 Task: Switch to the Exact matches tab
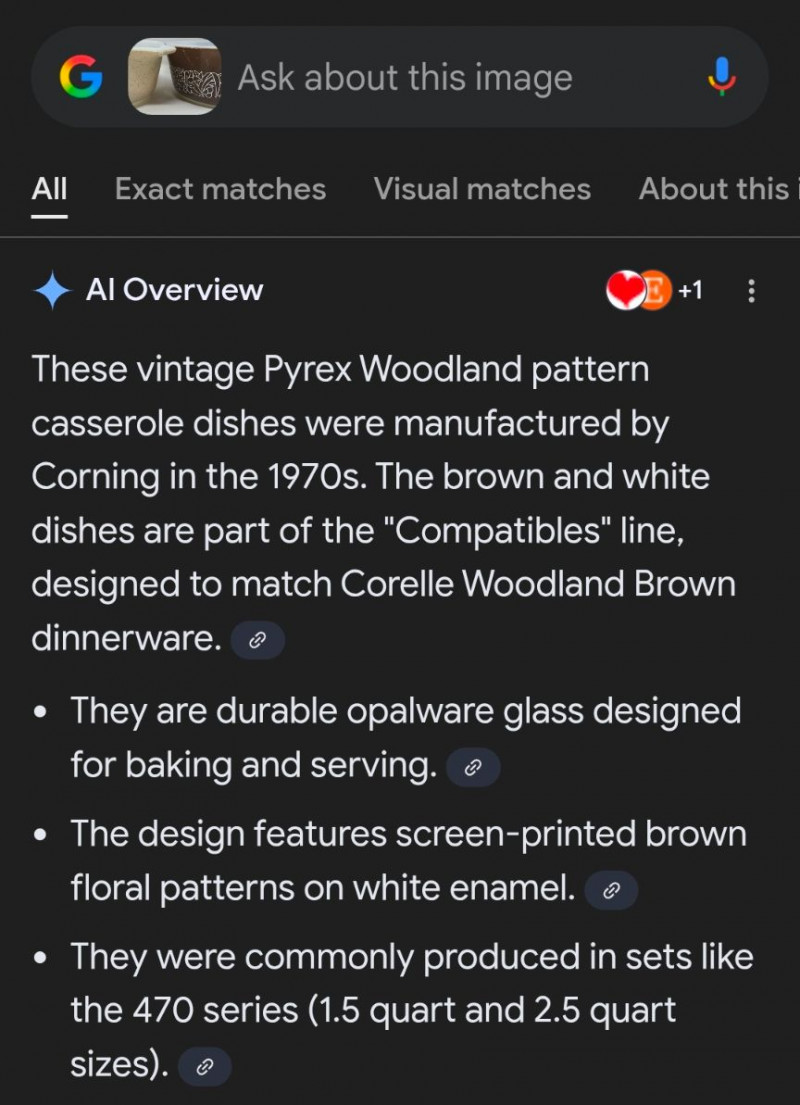click(x=220, y=189)
